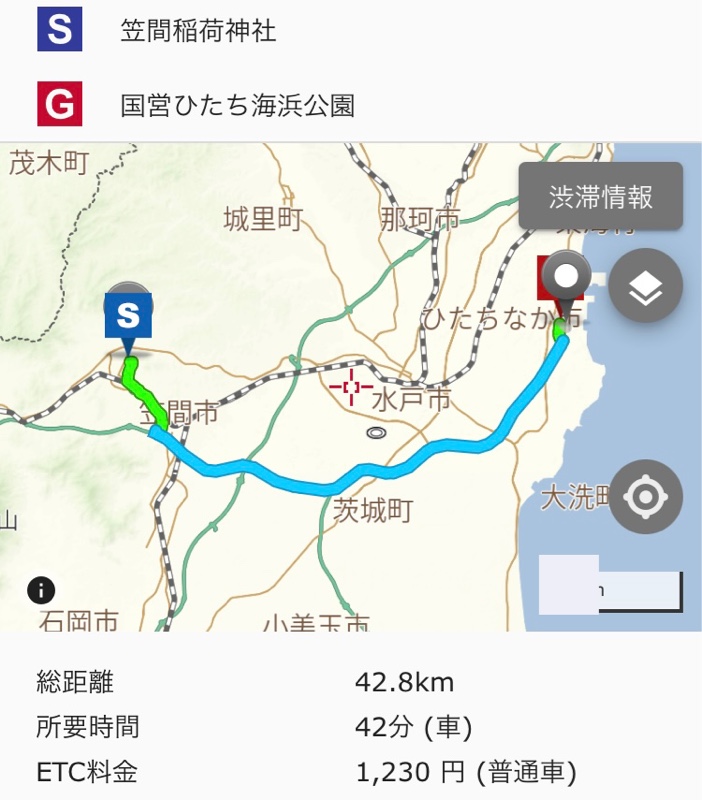
Task: Center map on current location
Action: (x=645, y=496)
